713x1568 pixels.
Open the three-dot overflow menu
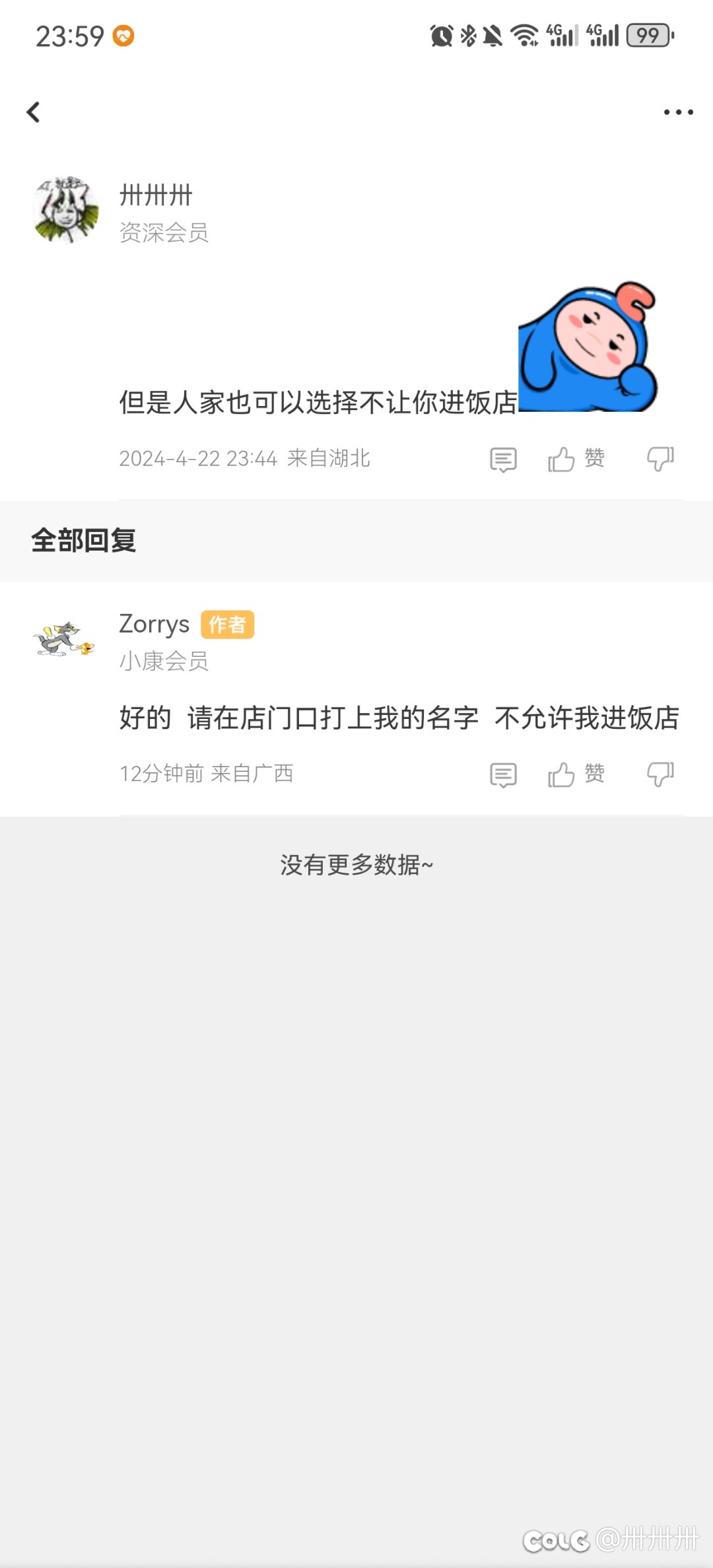pos(678,112)
